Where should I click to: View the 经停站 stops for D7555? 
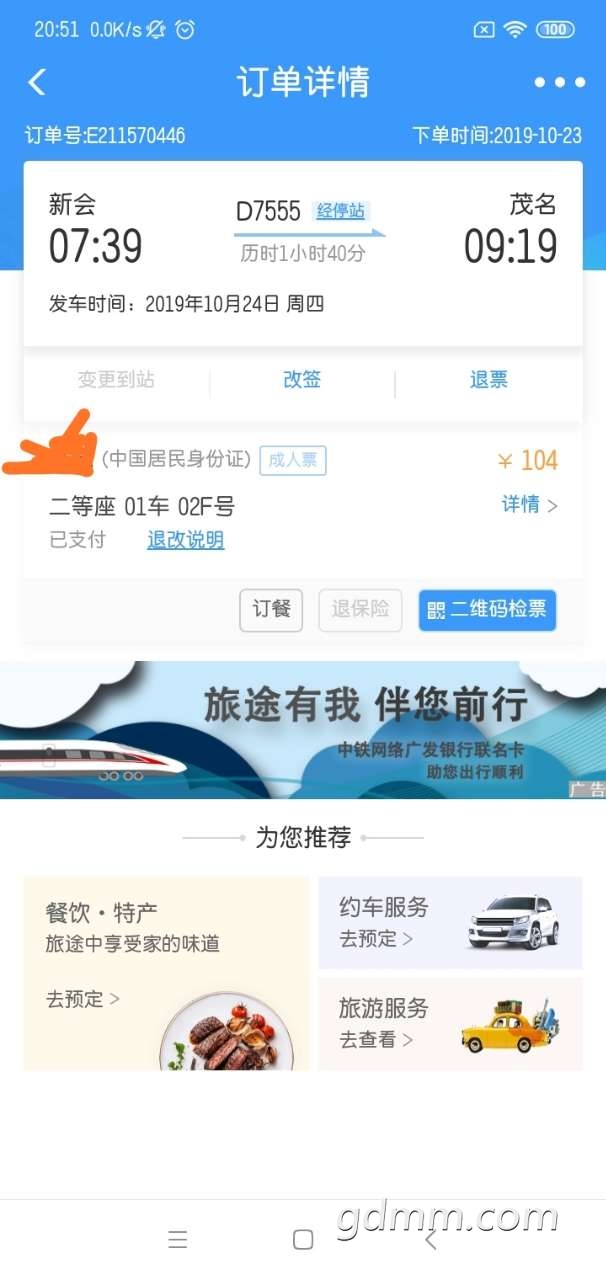(x=341, y=211)
